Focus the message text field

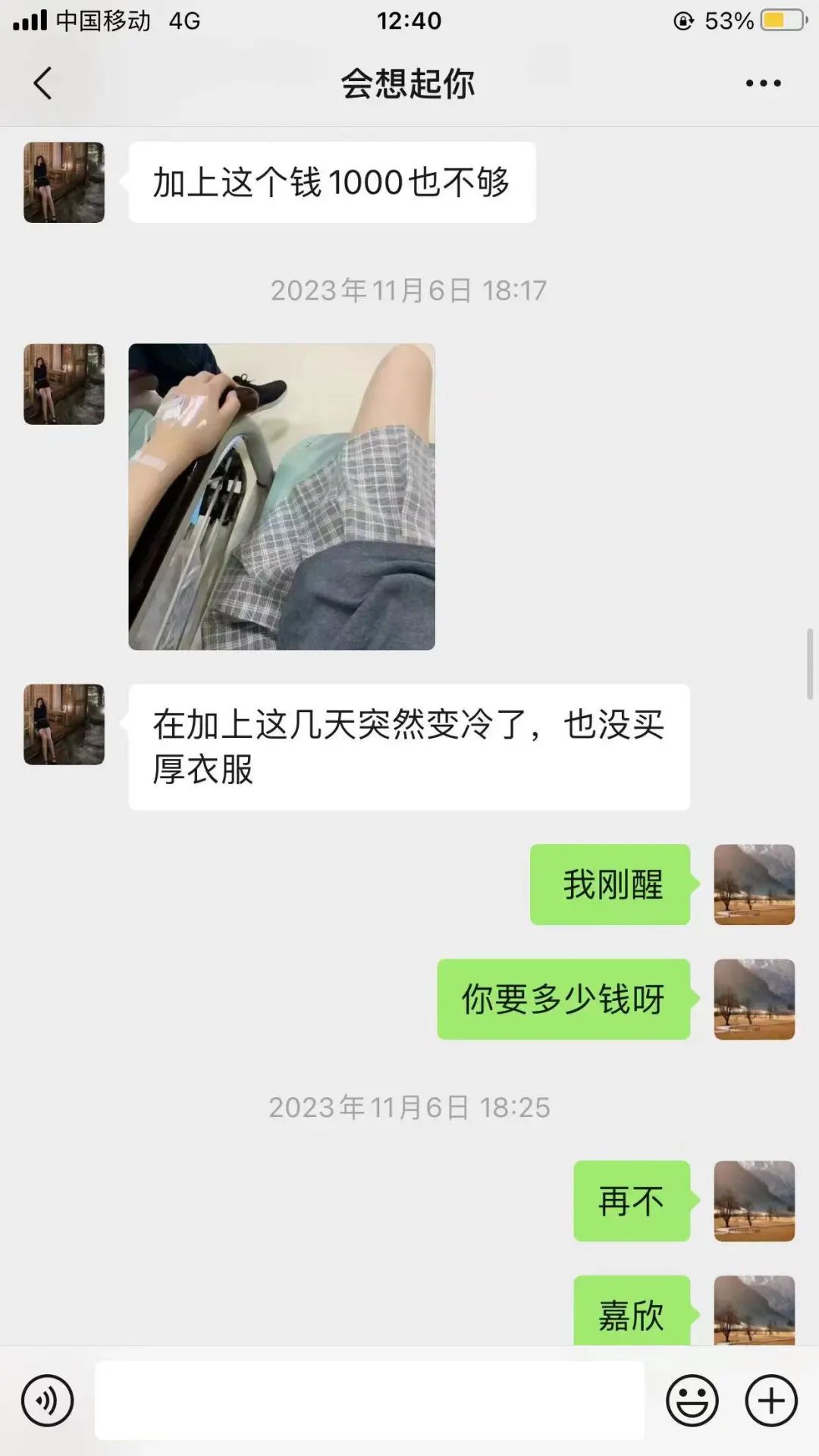[369, 1401]
